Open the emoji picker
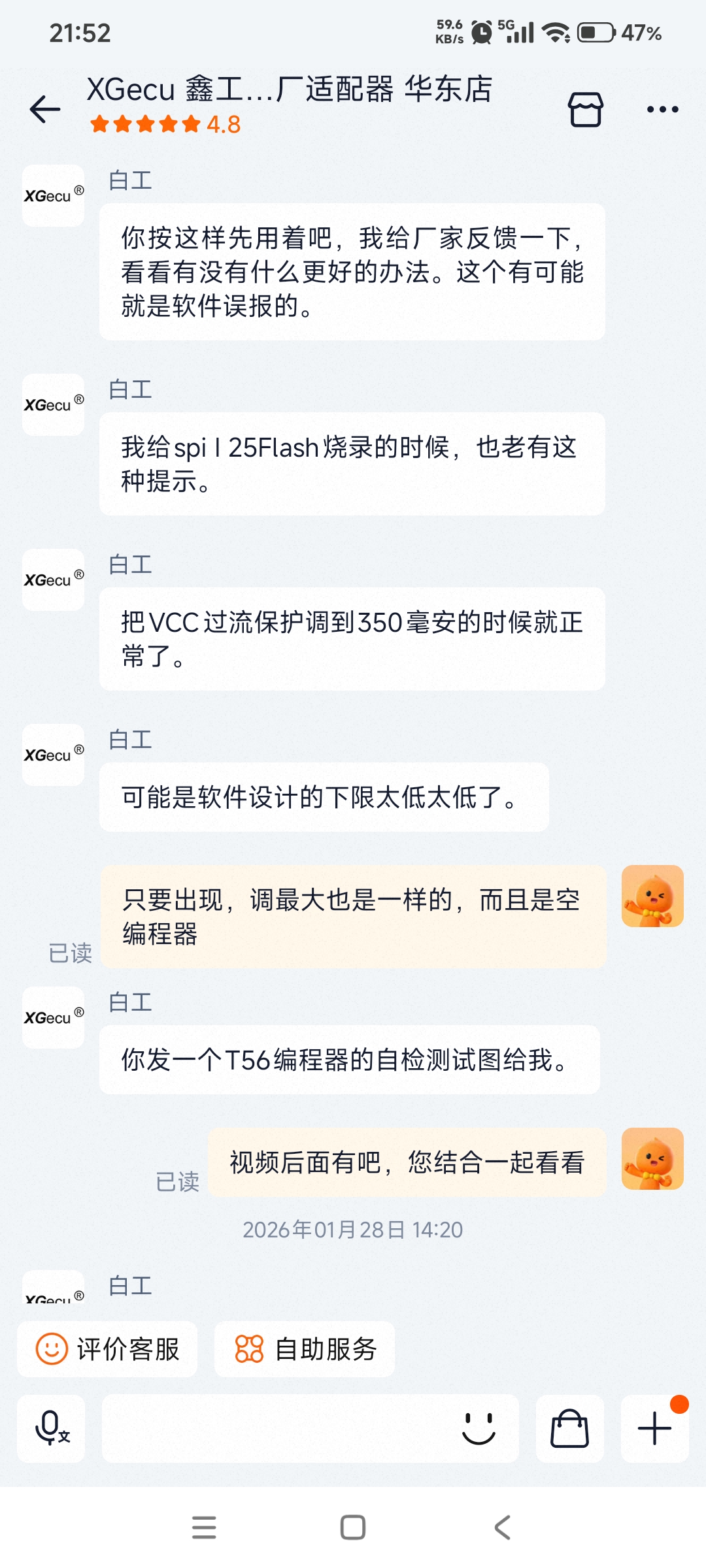 pyautogui.click(x=479, y=1428)
